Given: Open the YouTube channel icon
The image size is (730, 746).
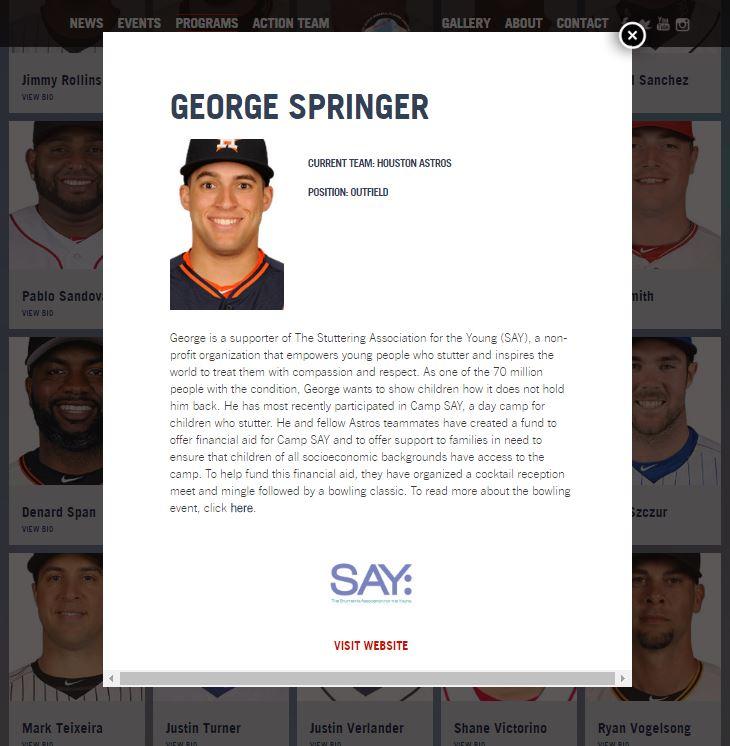Looking at the screenshot, I should point(663,24).
